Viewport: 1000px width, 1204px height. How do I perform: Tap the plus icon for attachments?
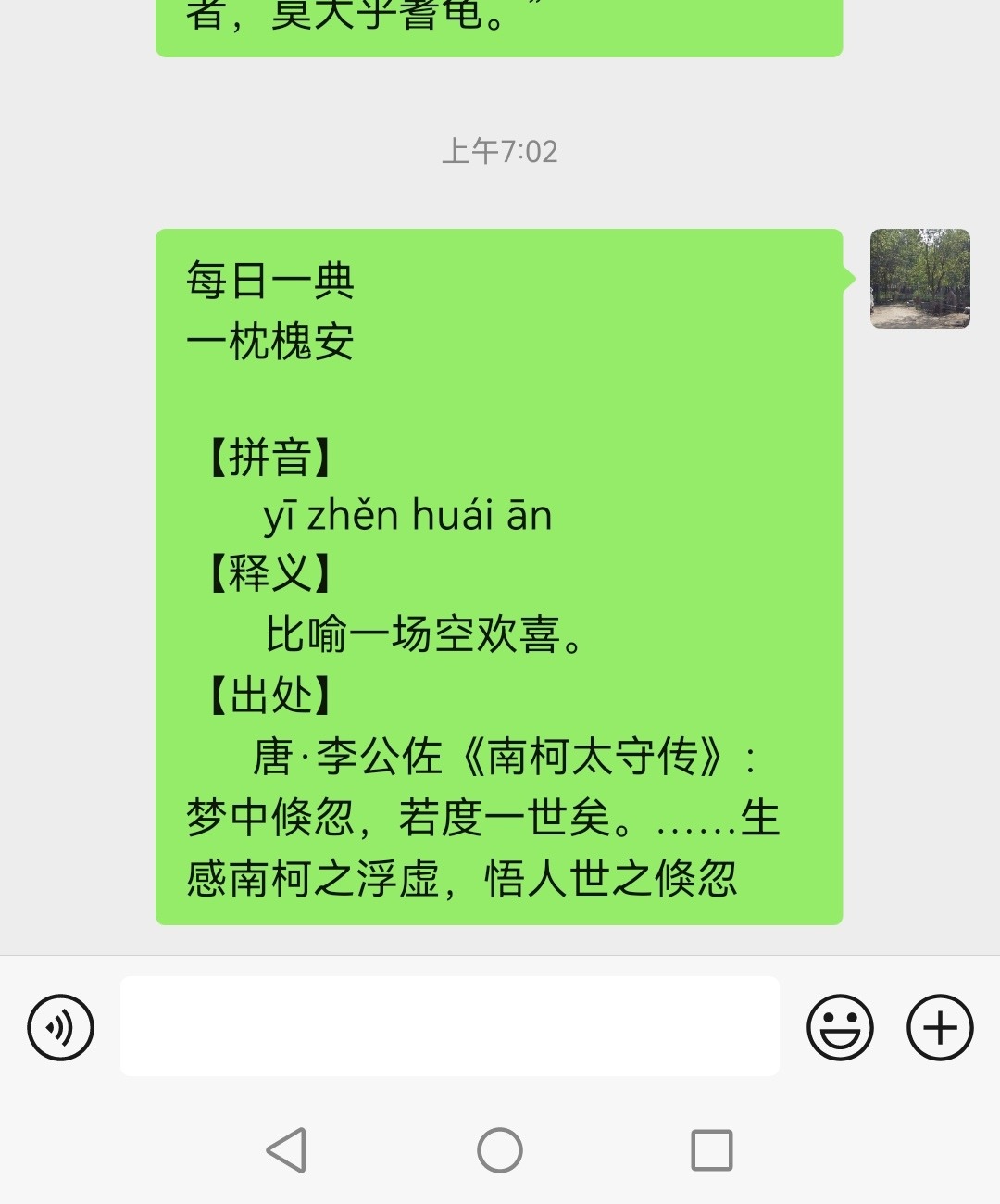[x=939, y=1026]
